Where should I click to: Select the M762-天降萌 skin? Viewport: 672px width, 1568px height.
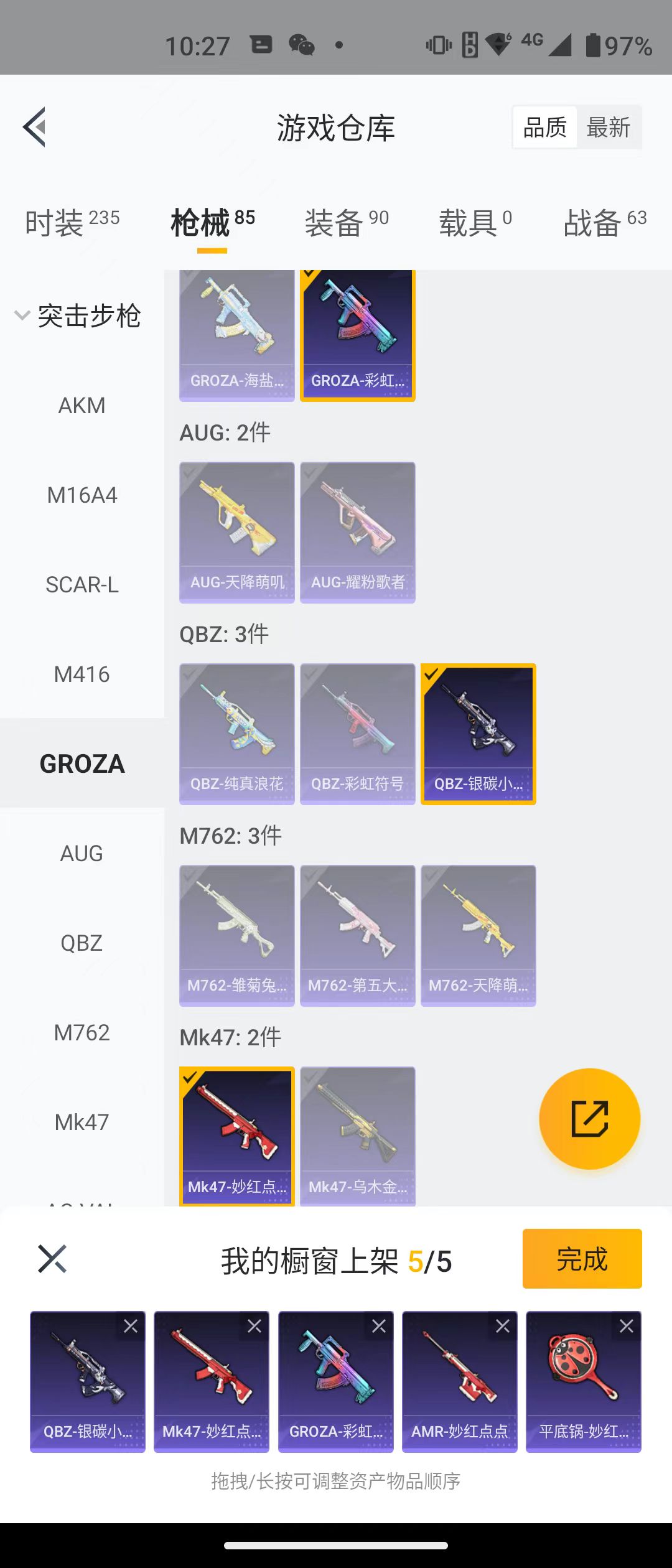point(478,935)
